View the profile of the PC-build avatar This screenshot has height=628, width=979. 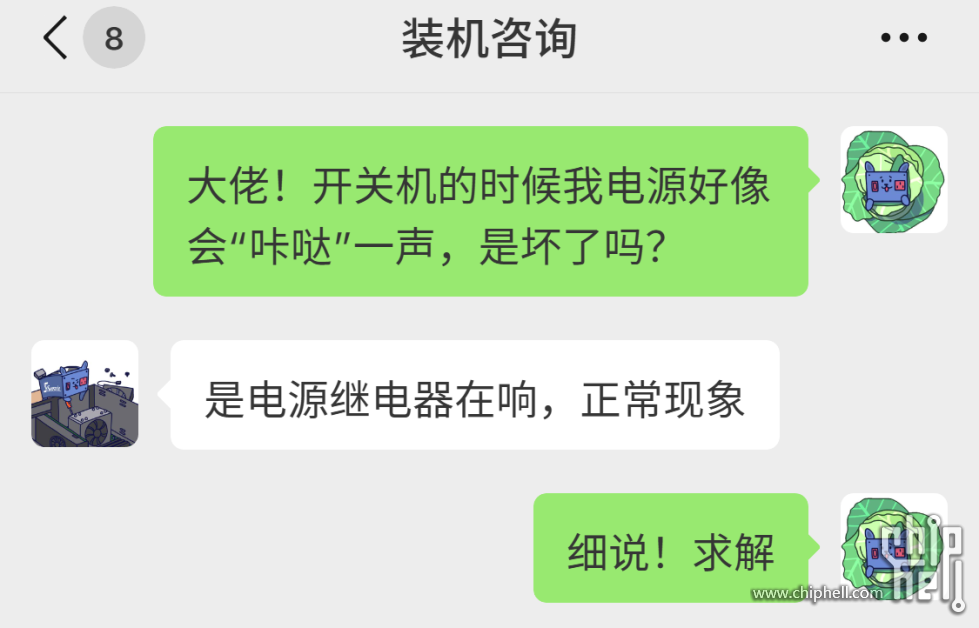click(85, 394)
